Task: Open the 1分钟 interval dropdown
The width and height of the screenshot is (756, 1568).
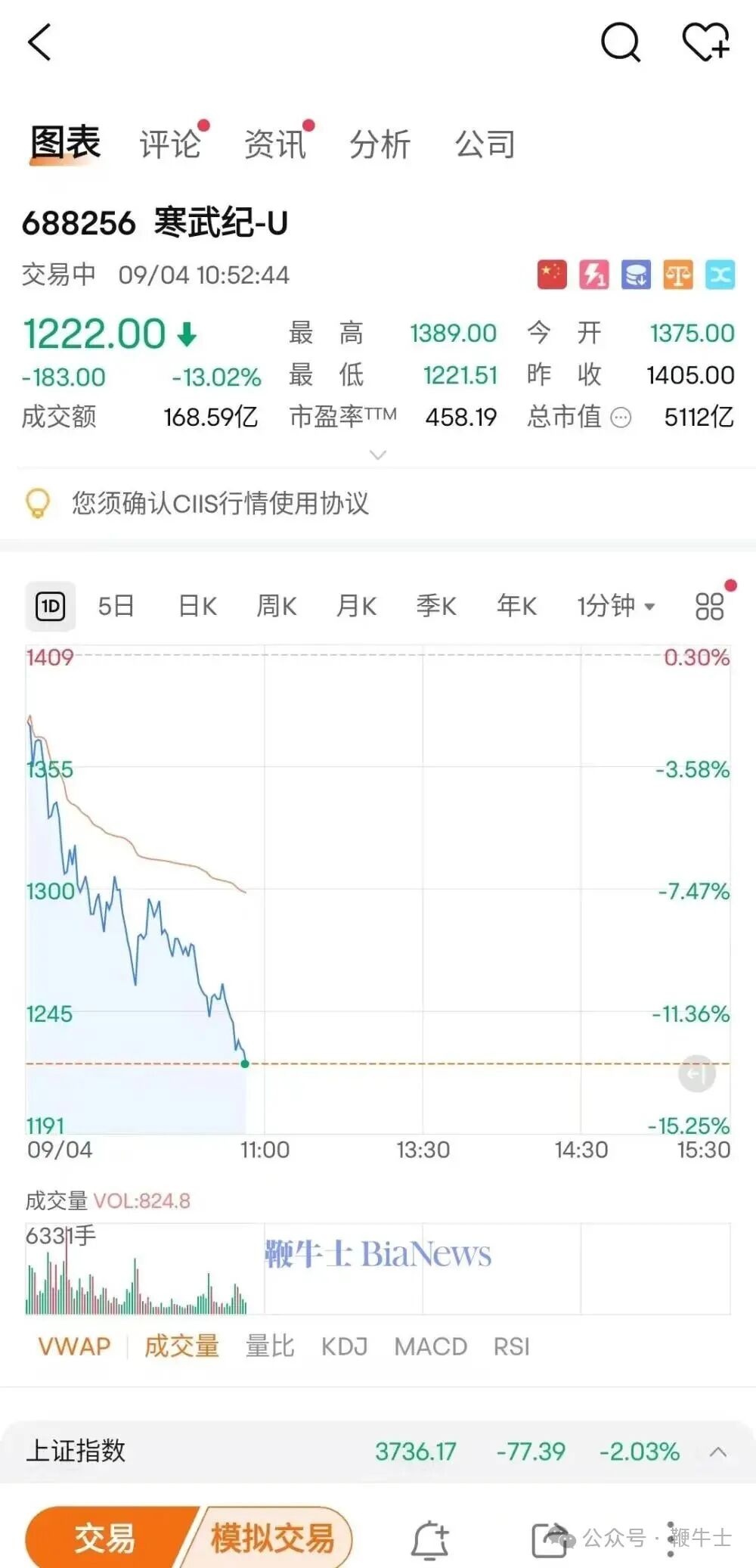Action: [615, 606]
